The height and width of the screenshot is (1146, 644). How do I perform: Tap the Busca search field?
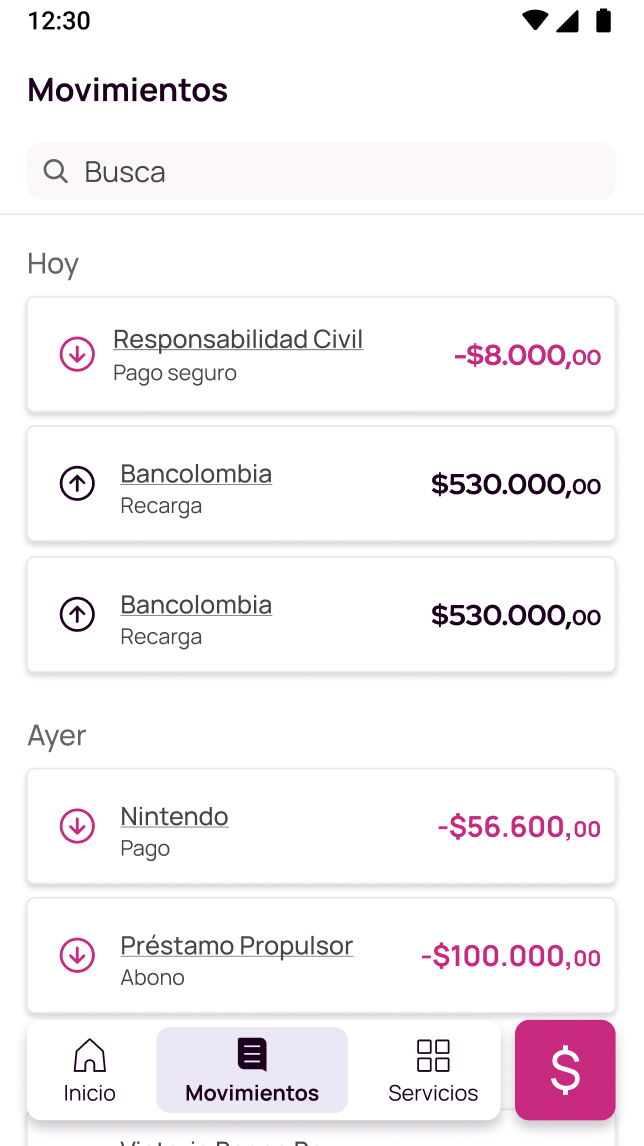321,171
